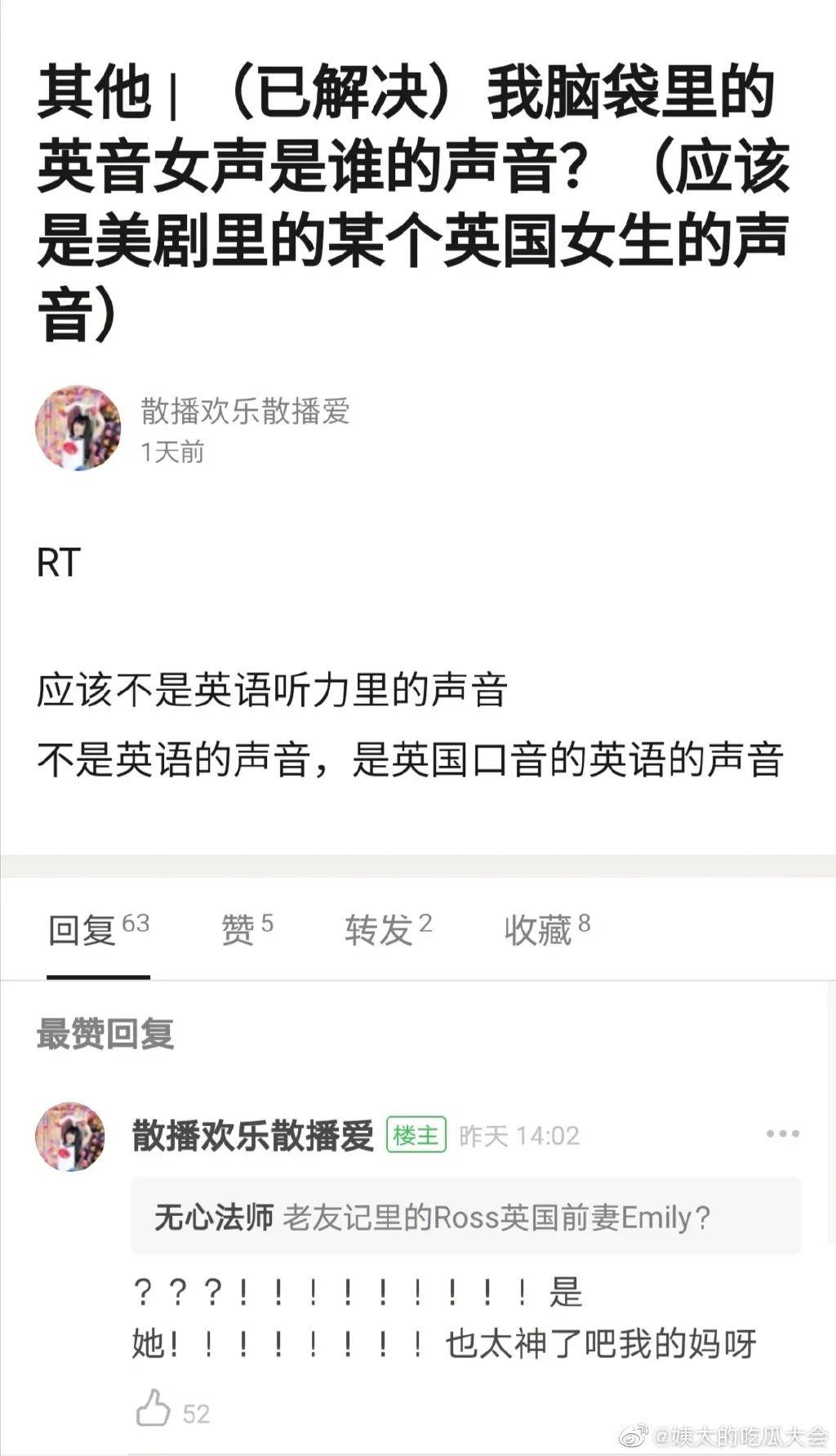Open 散播欢乐散播爱 profile from post header
The width and height of the screenshot is (836, 1456).
[245, 411]
